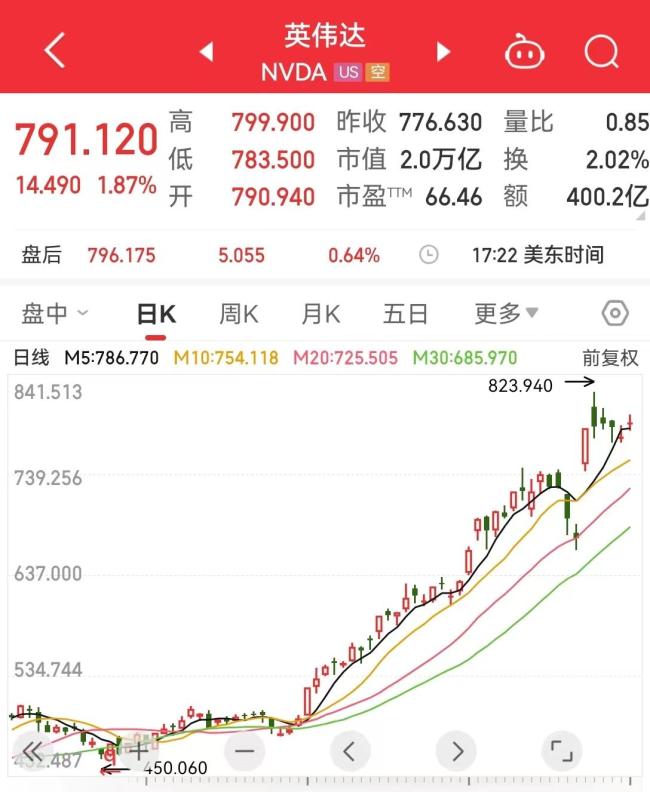
Task: Move the chart to later dates
Action: click(x=457, y=750)
